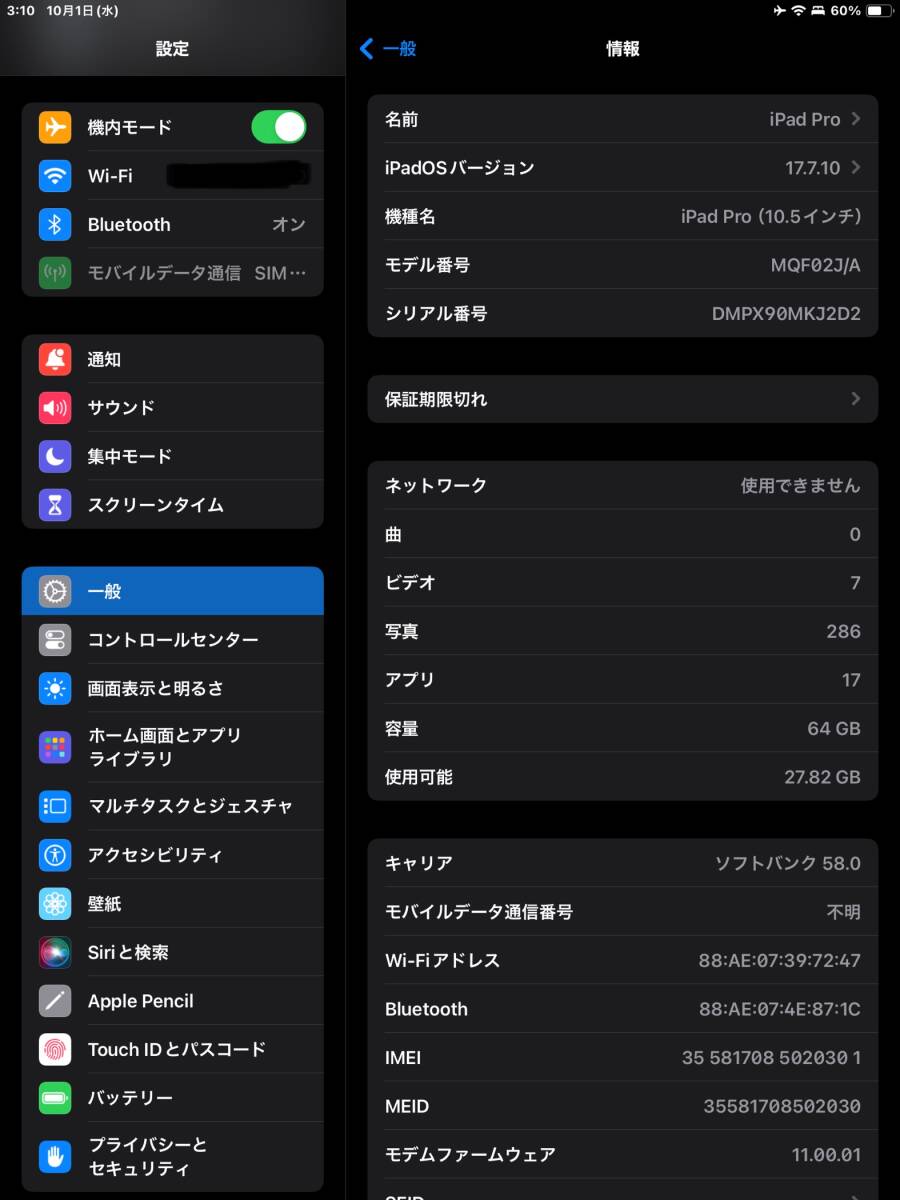Open iPadOSバージョン details
The image size is (900, 1200).
pyautogui.click(x=622, y=168)
